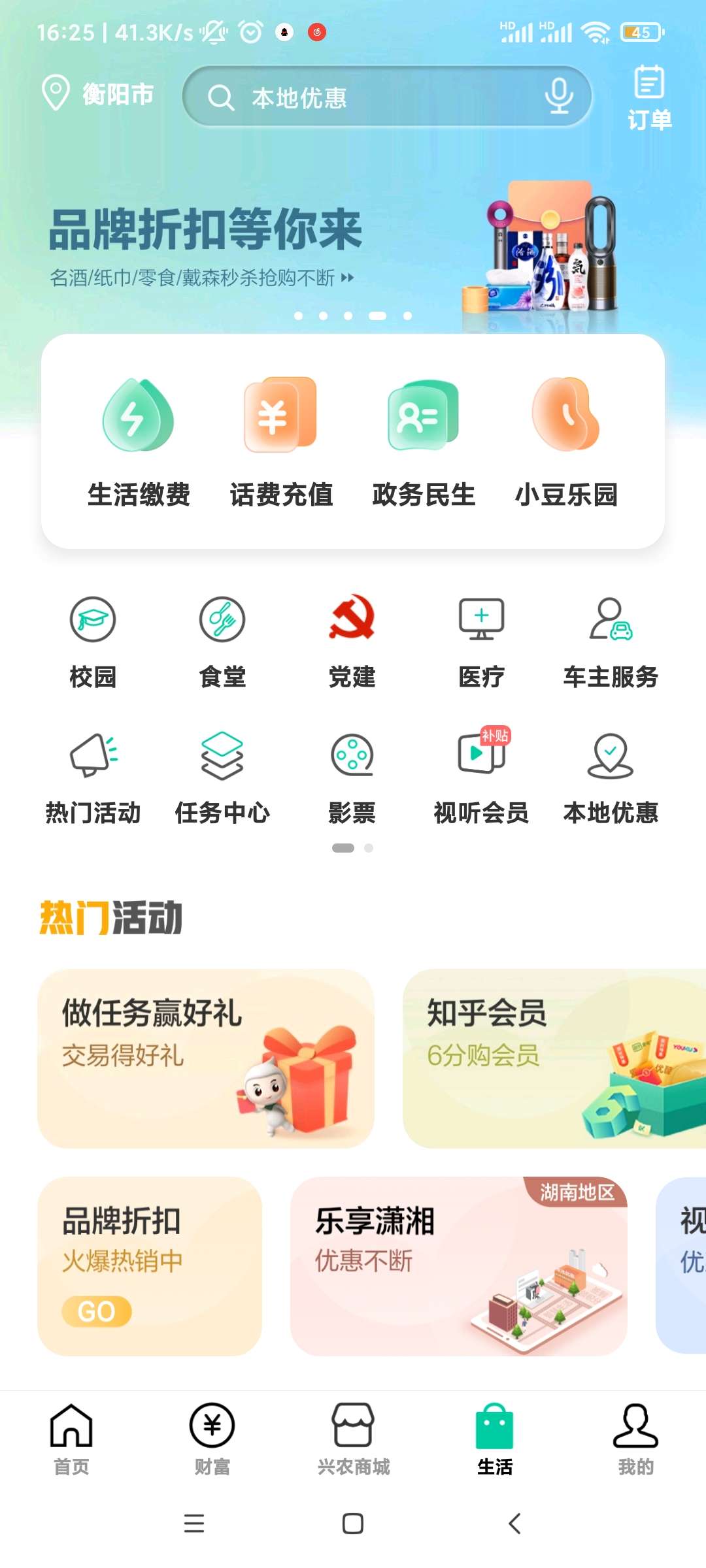The height and width of the screenshot is (1568, 706).
Task: Select 话费充值 top-up
Action: coord(281,442)
